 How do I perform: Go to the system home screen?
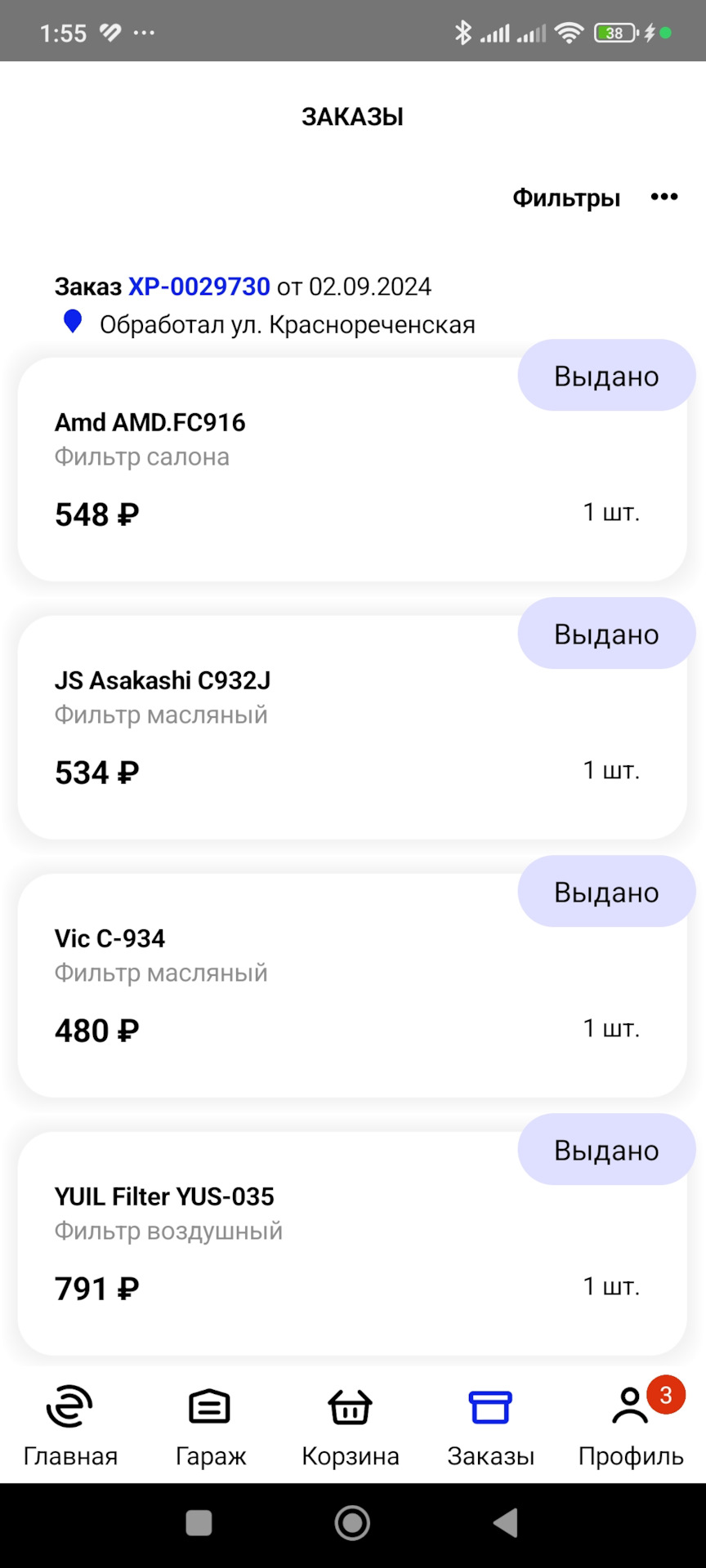tap(352, 1523)
